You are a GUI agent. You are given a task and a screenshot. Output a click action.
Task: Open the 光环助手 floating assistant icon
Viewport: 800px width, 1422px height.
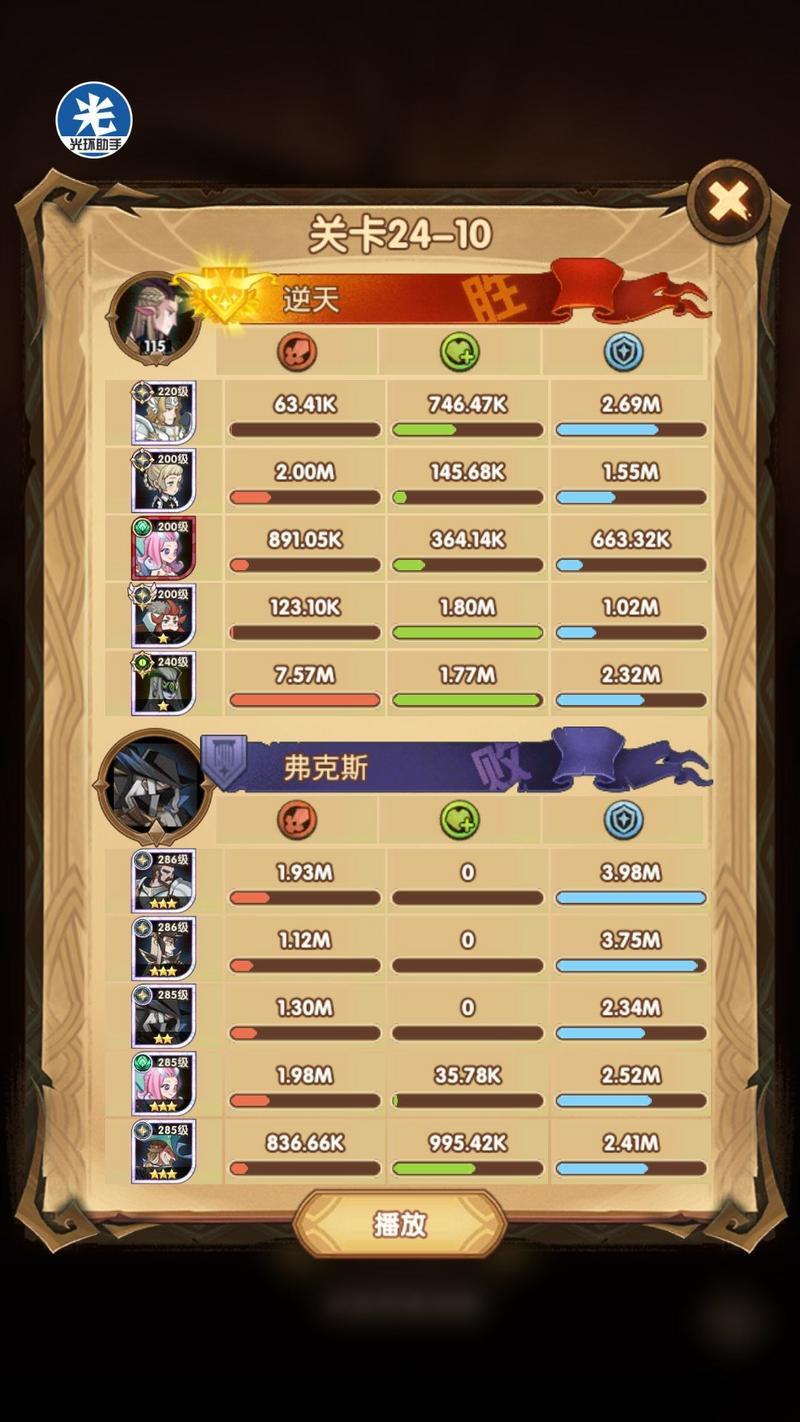[94, 120]
